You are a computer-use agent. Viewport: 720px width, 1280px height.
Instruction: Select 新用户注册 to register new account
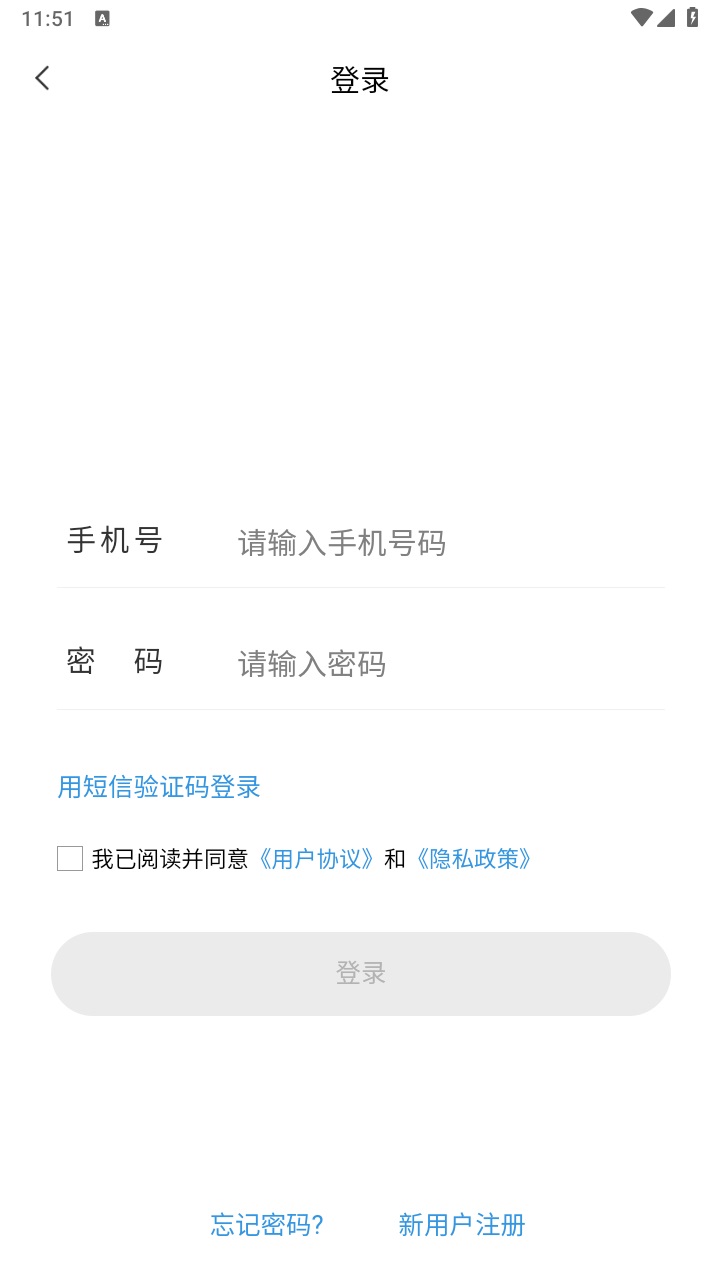coord(460,1225)
